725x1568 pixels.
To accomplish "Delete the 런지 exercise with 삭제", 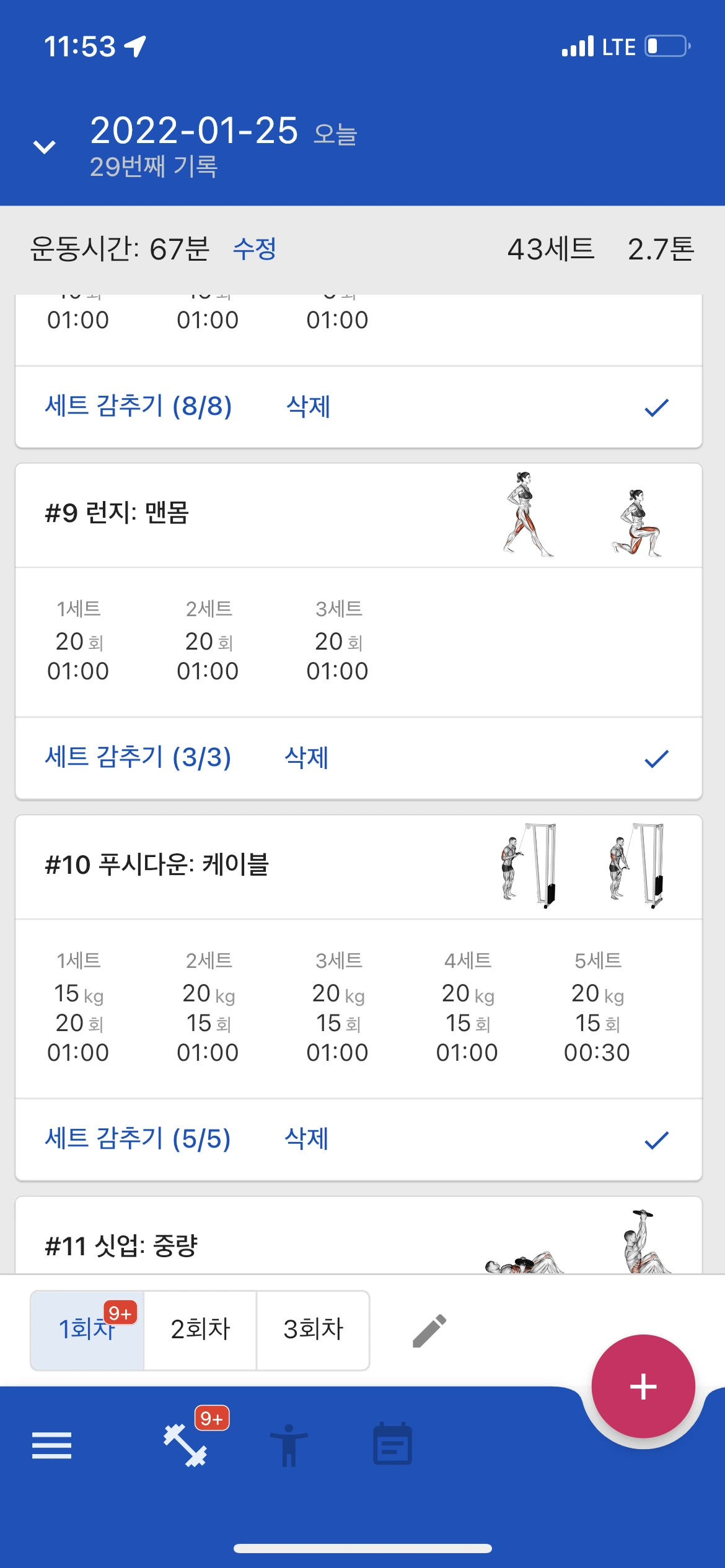I will (307, 757).
